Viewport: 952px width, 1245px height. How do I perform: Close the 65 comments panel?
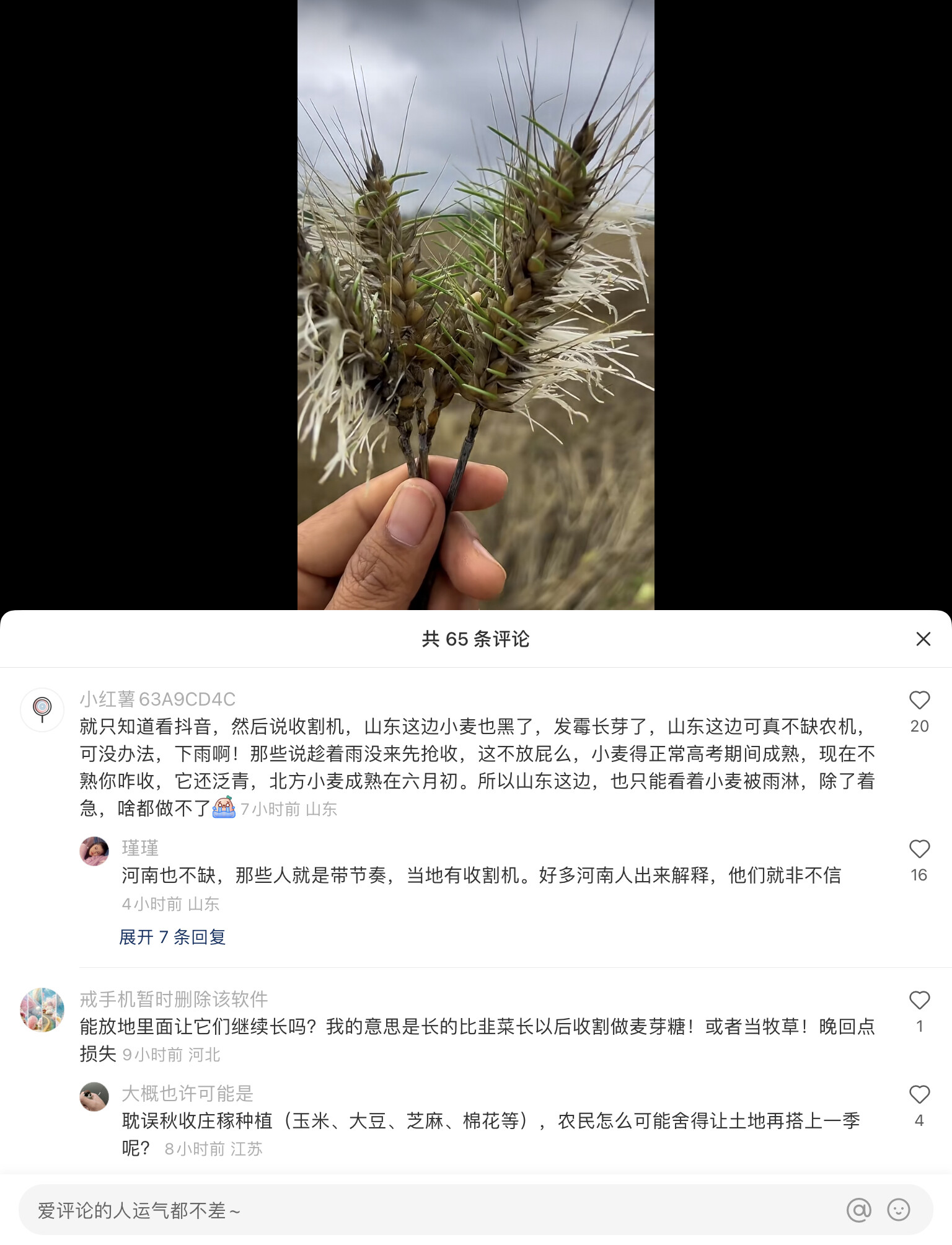click(x=923, y=639)
